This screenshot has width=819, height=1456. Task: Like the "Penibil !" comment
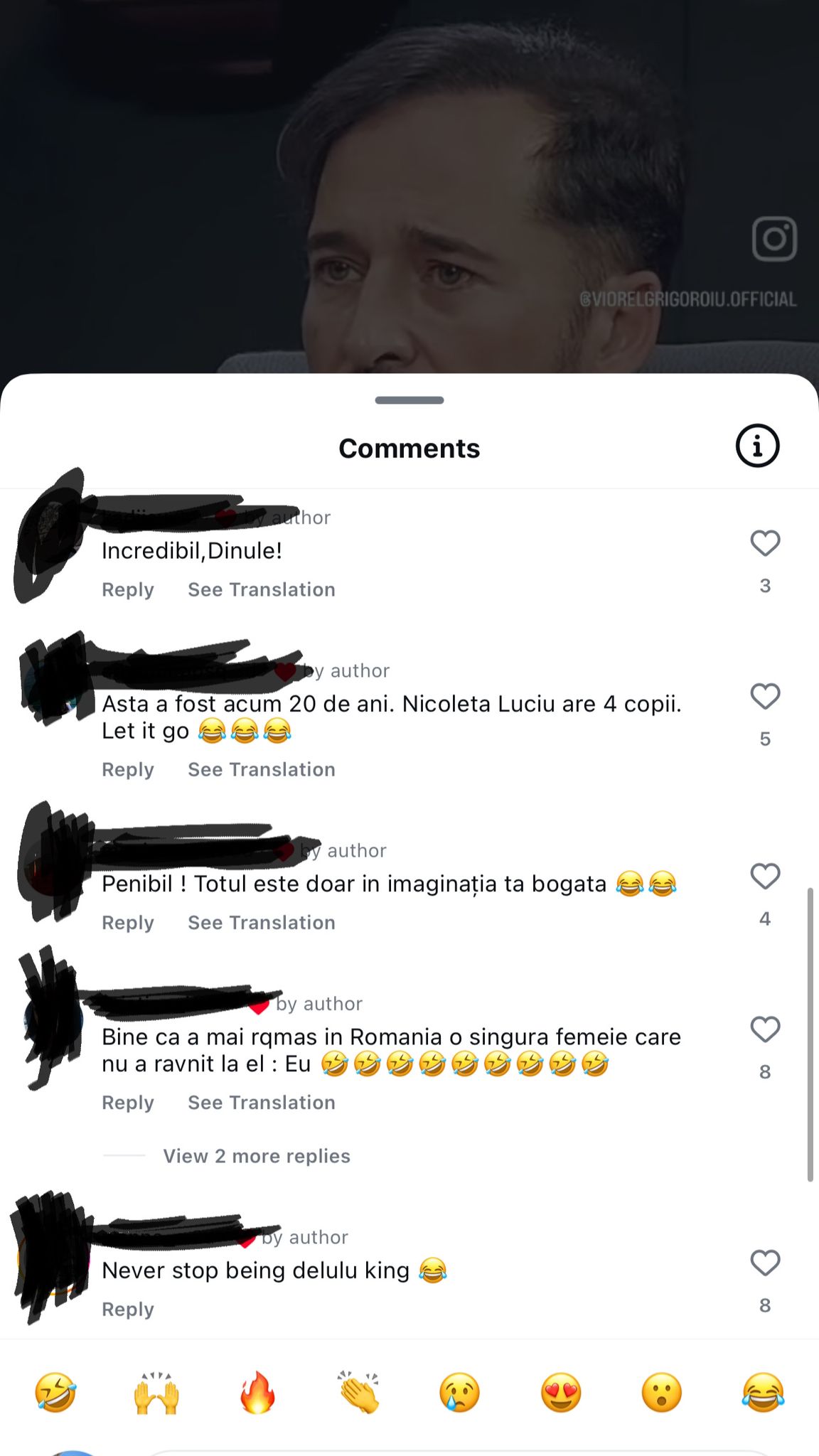point(765,877)
